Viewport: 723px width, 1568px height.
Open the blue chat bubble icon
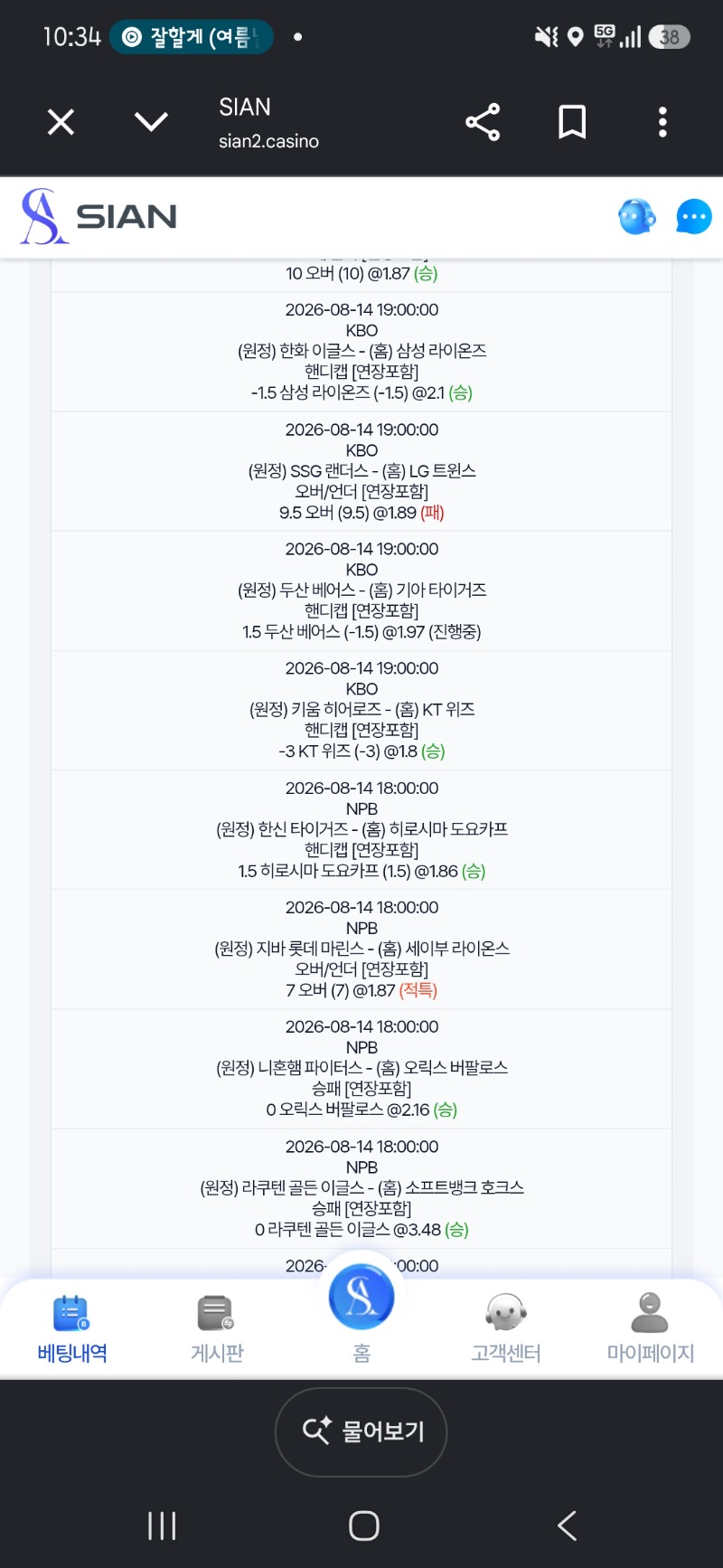(694, 217)
